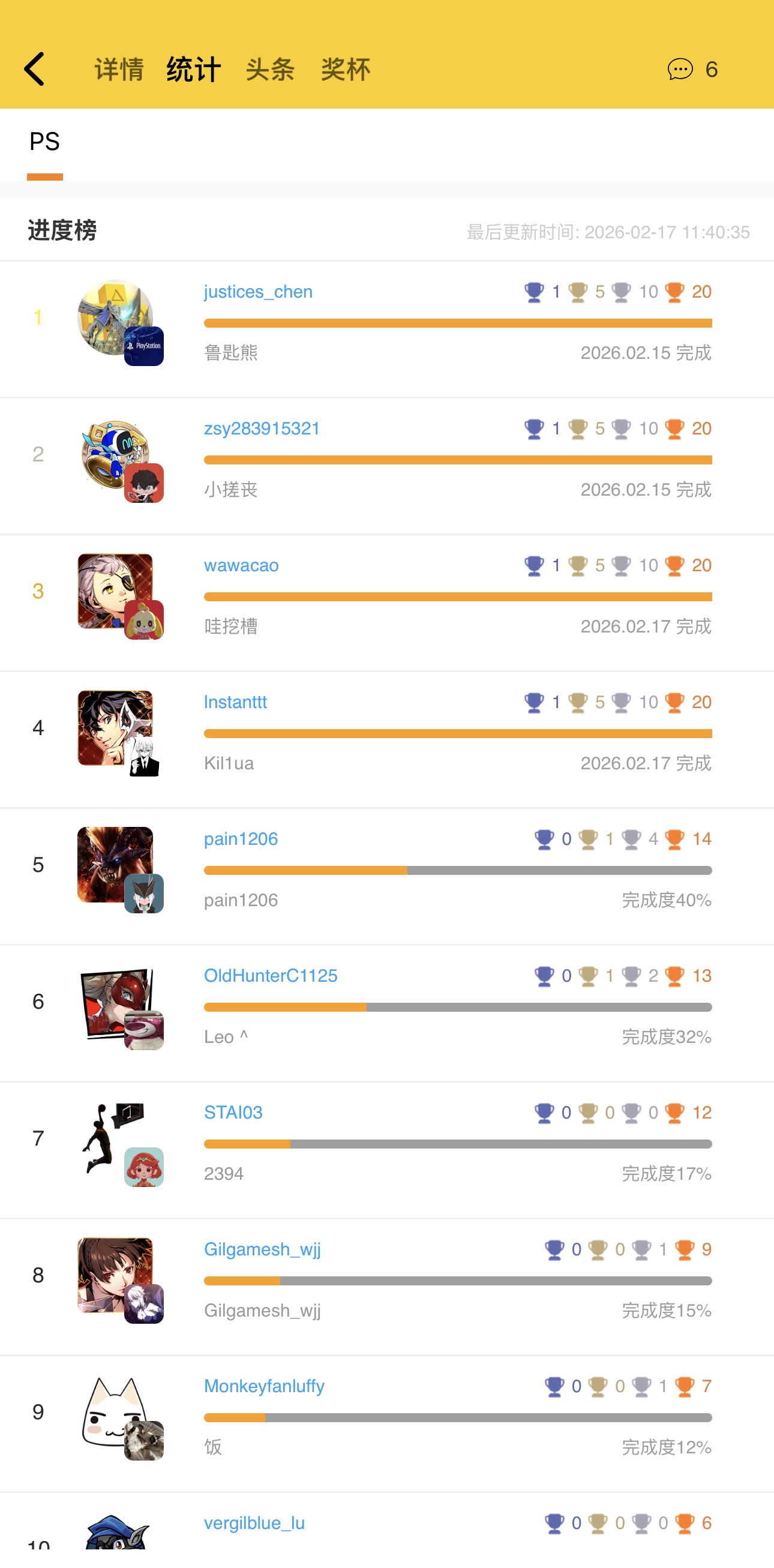View zsy283915321's progress entry

pos(262,428)
